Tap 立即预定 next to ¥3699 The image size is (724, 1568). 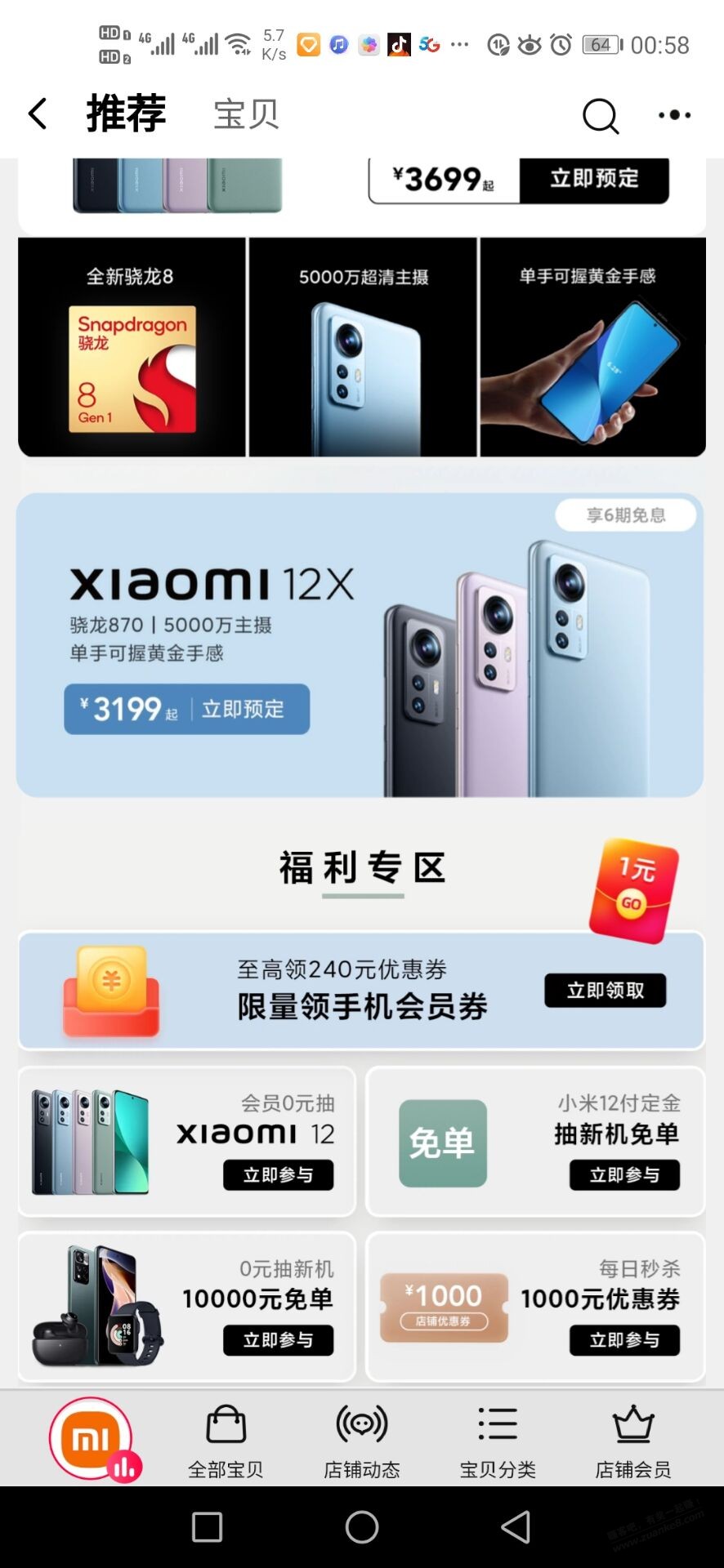pos(594,179)
